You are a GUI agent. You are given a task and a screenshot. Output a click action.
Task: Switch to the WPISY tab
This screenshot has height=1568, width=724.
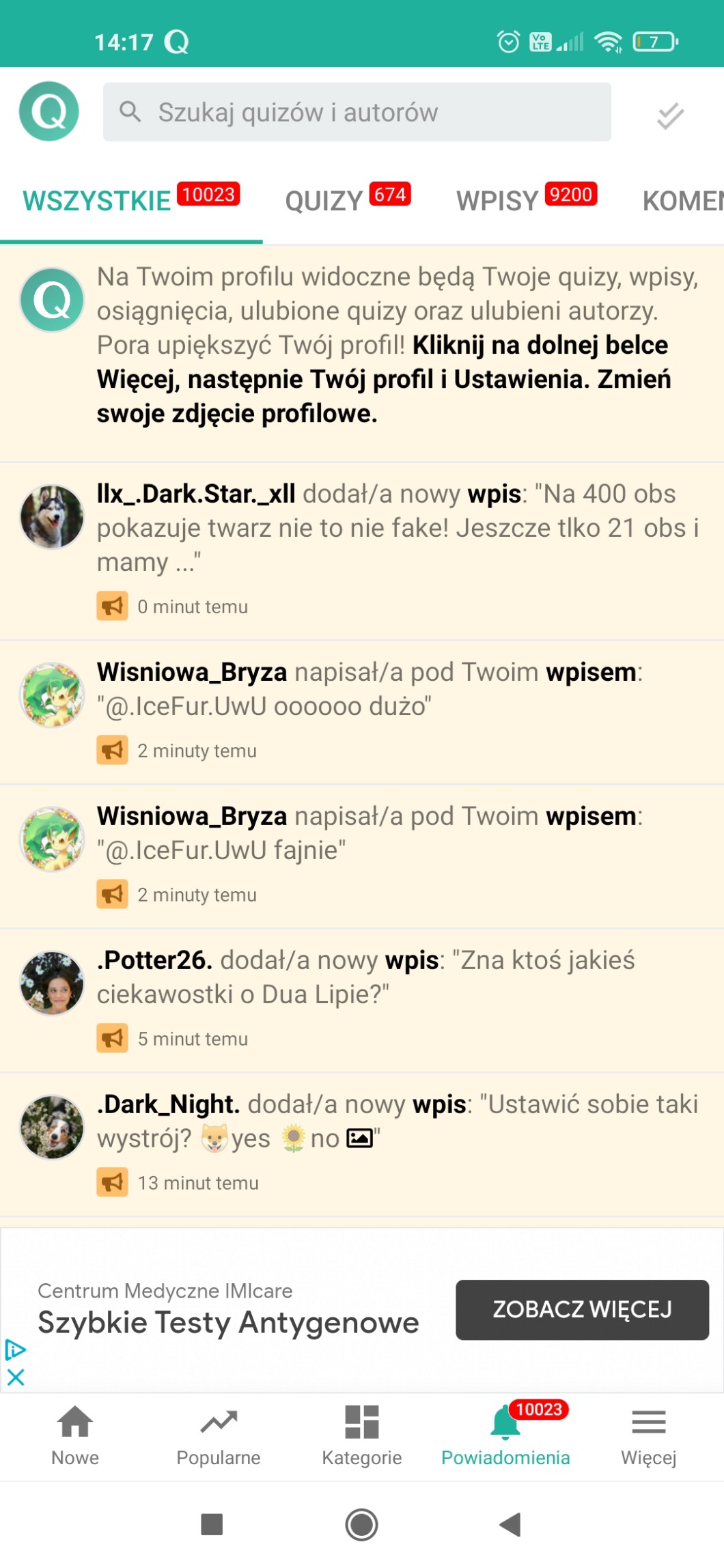[527, 199]
